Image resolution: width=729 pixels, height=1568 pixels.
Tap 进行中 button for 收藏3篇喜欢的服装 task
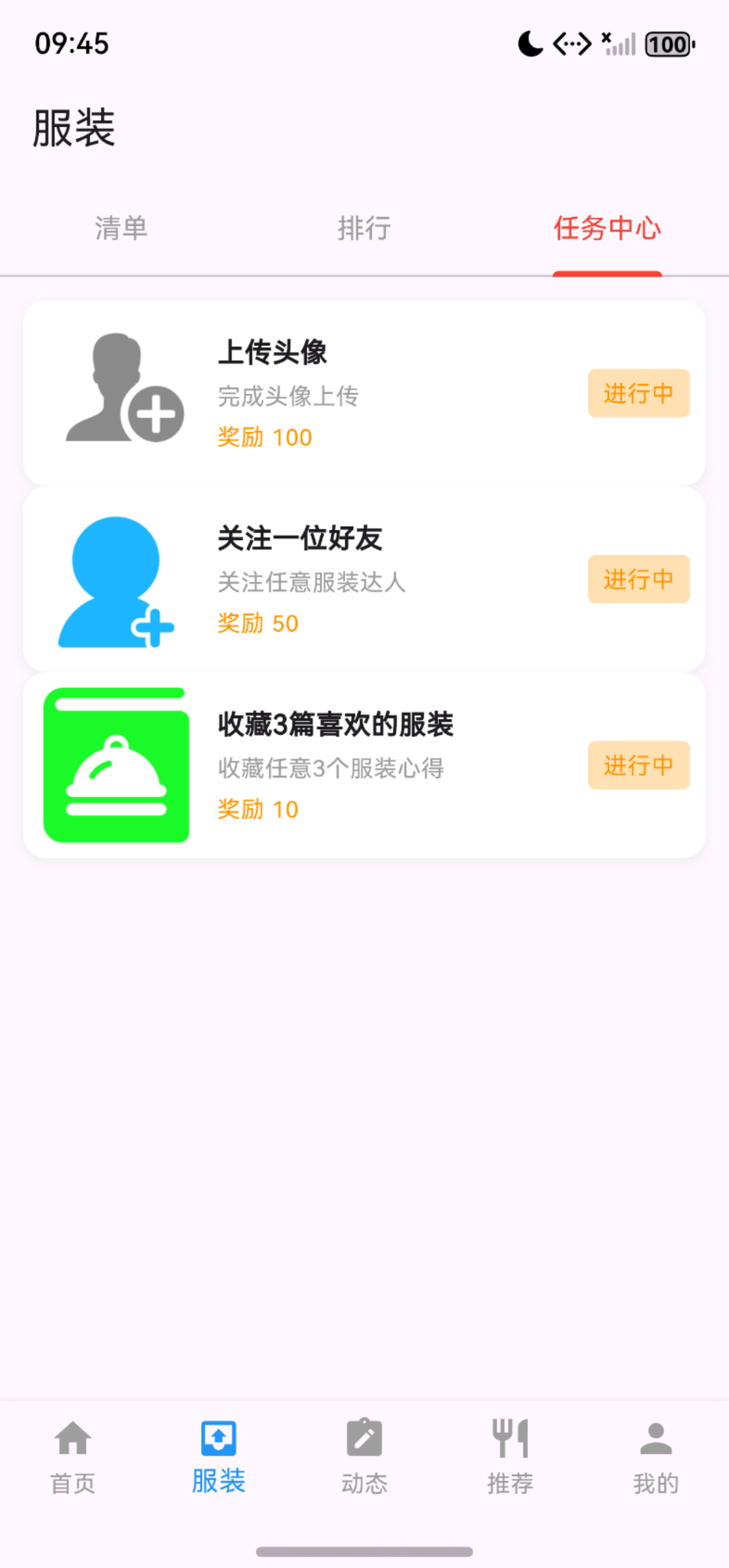coord(638,765)
